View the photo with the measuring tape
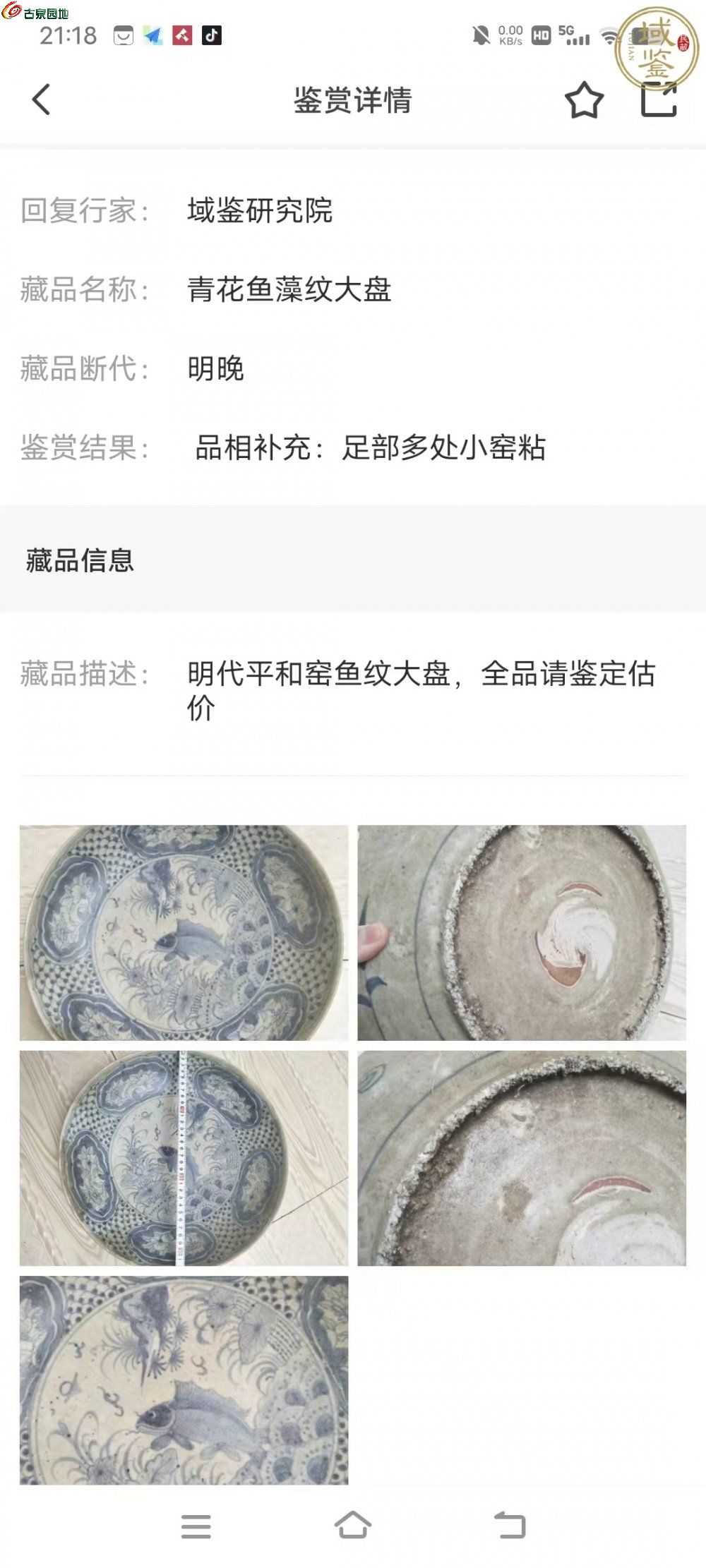706x1568 pixels. 184,1158
